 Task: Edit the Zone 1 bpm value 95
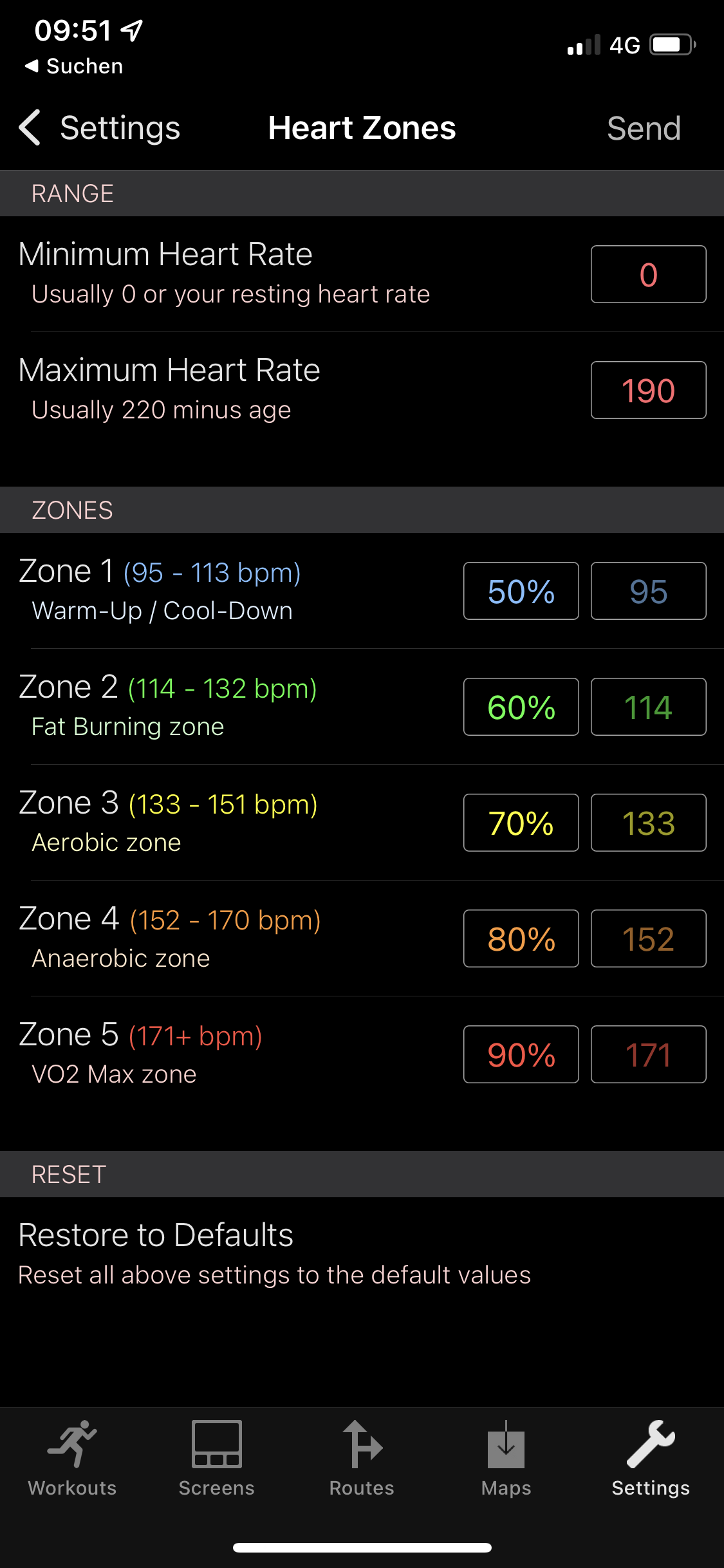[x=648, y=591]
